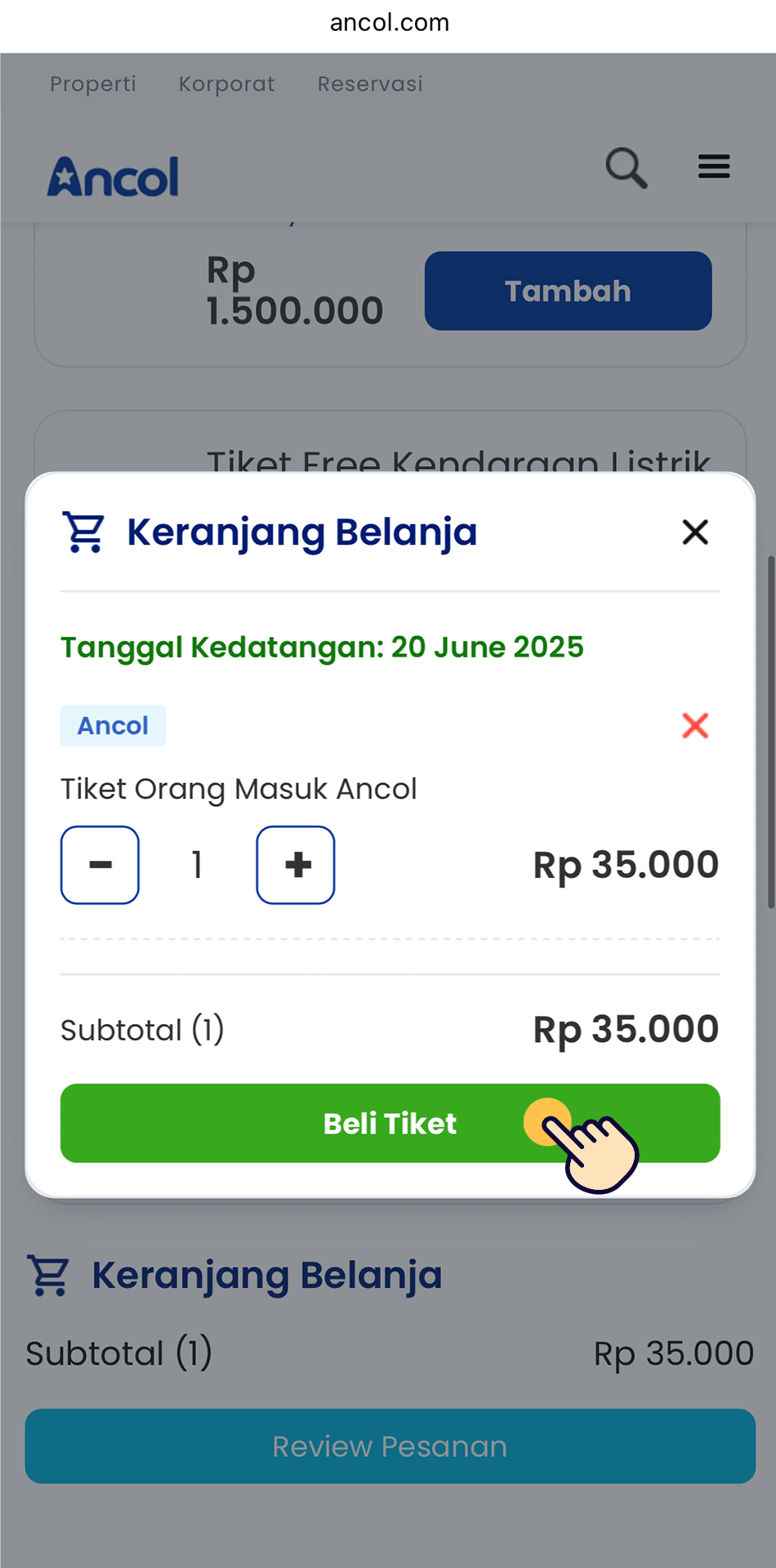Close the Keranjang Belanja dialog
776x1568 pixels.
pos(694,532)
